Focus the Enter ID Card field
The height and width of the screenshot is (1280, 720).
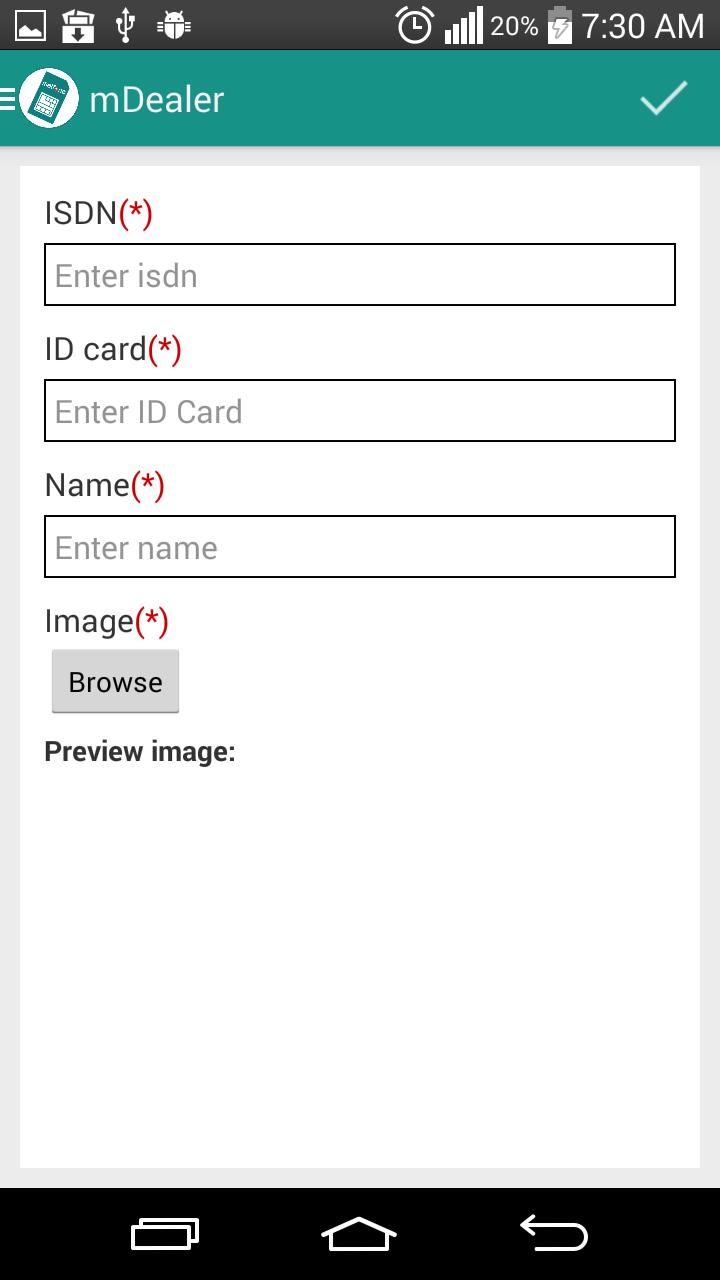tap(360, 410)
